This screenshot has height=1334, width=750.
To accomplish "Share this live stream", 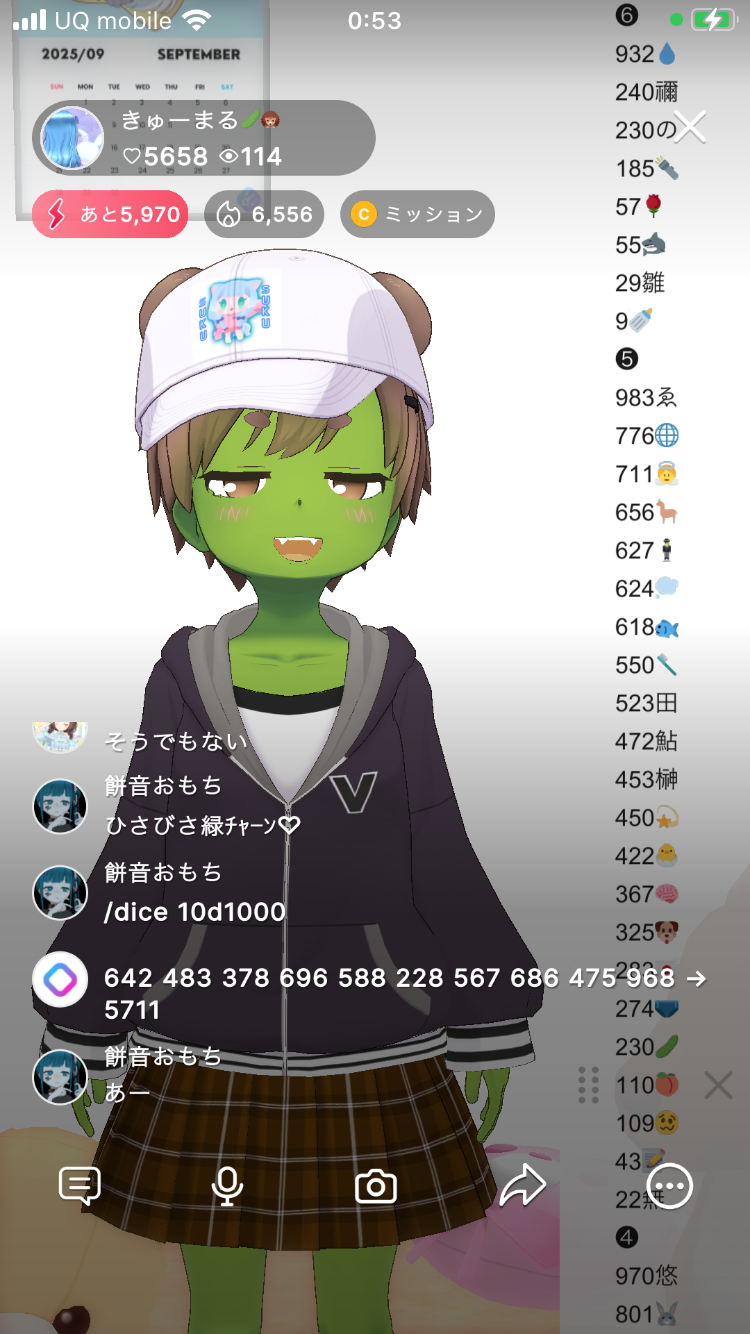I will 522,1186.
